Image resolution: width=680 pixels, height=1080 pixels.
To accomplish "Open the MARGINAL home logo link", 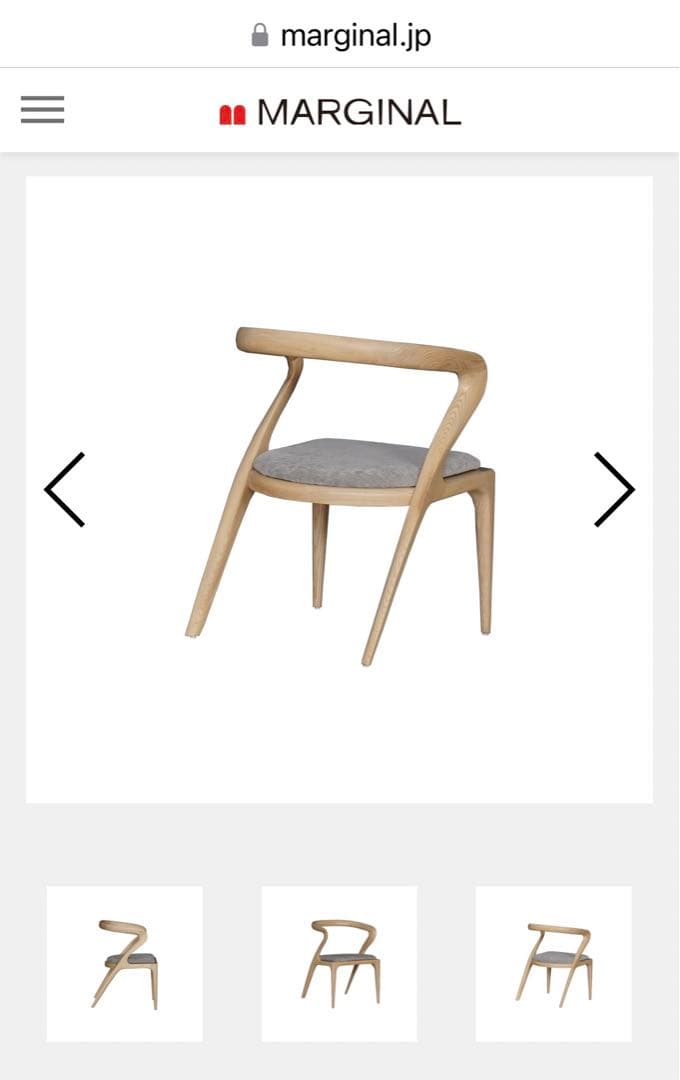I will point(340,112).
